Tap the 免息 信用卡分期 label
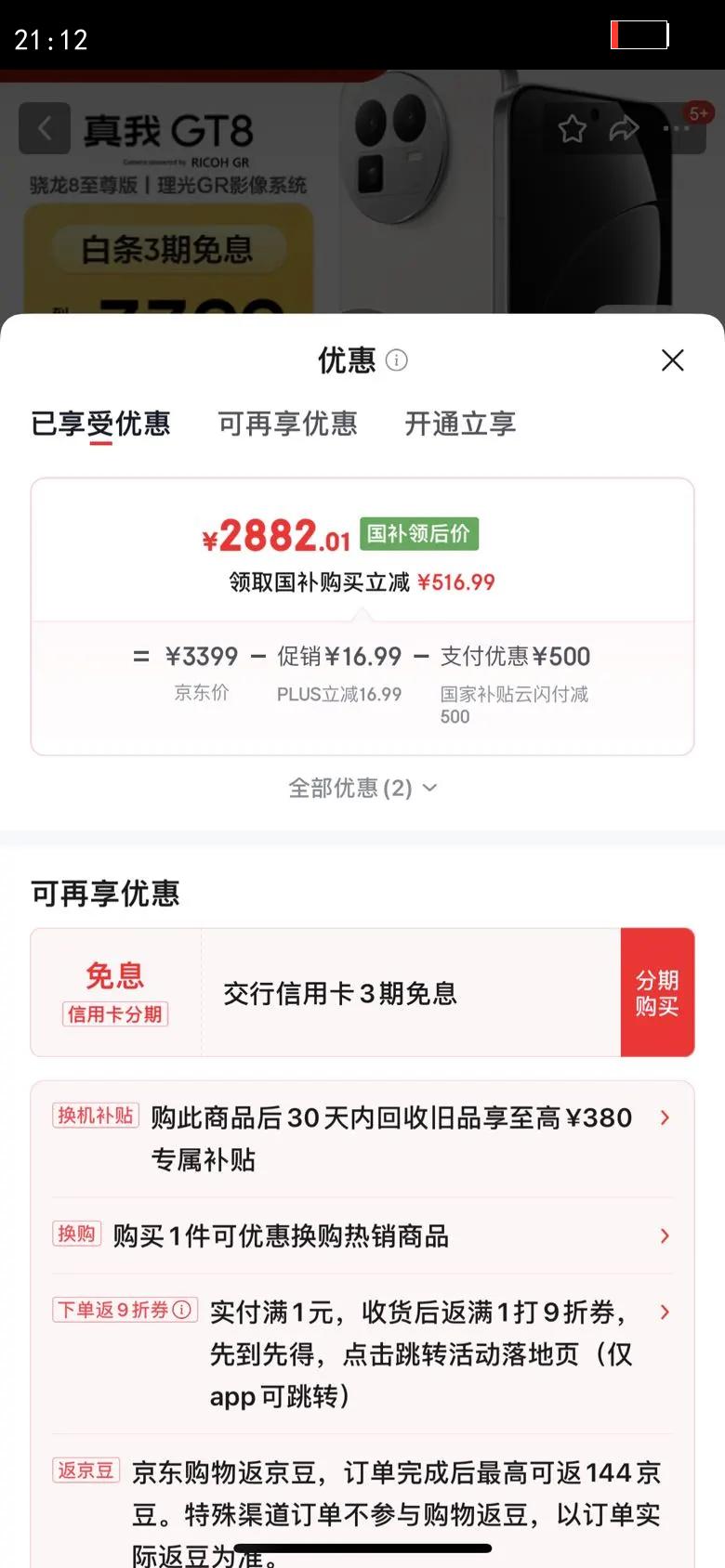 [x=114, y=990]
